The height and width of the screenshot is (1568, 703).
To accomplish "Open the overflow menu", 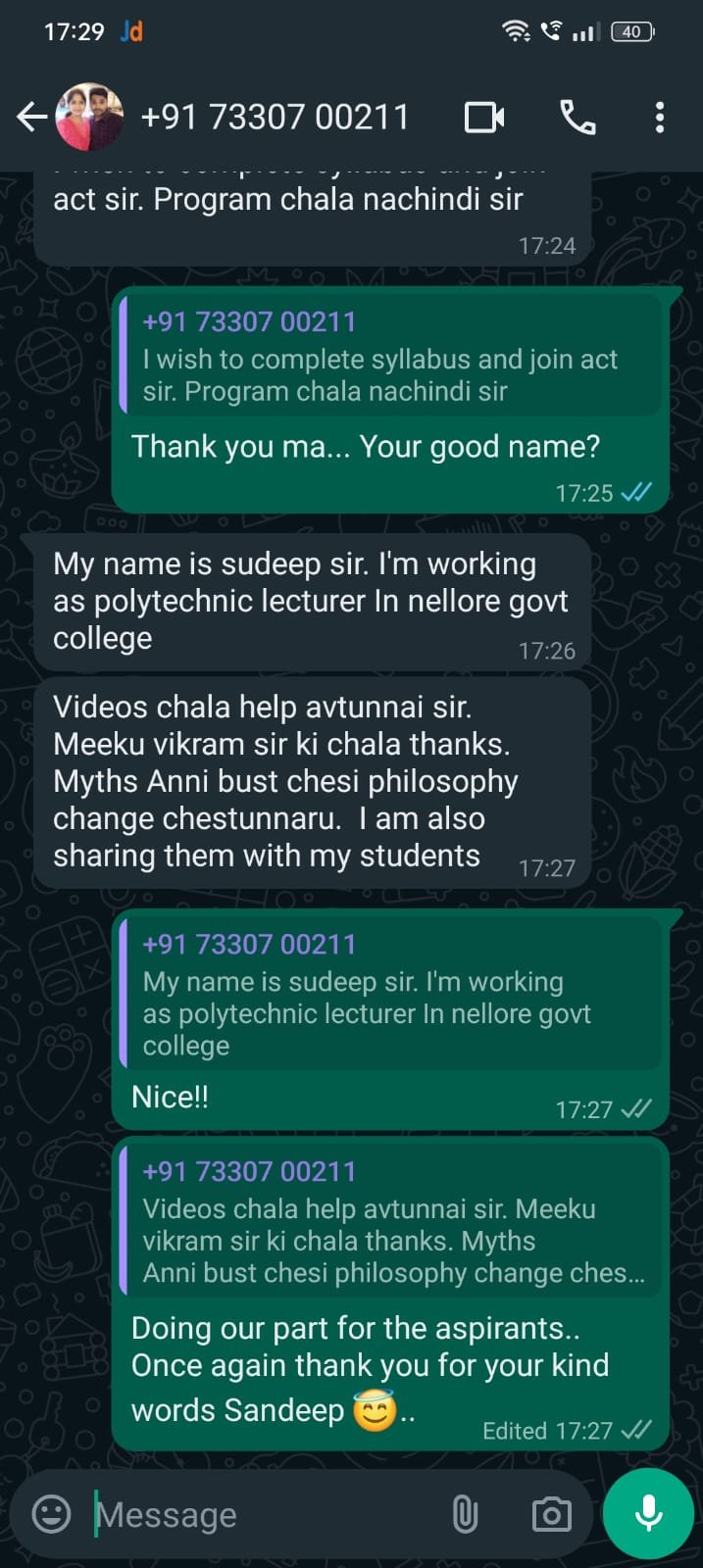I will click(660, 119).
